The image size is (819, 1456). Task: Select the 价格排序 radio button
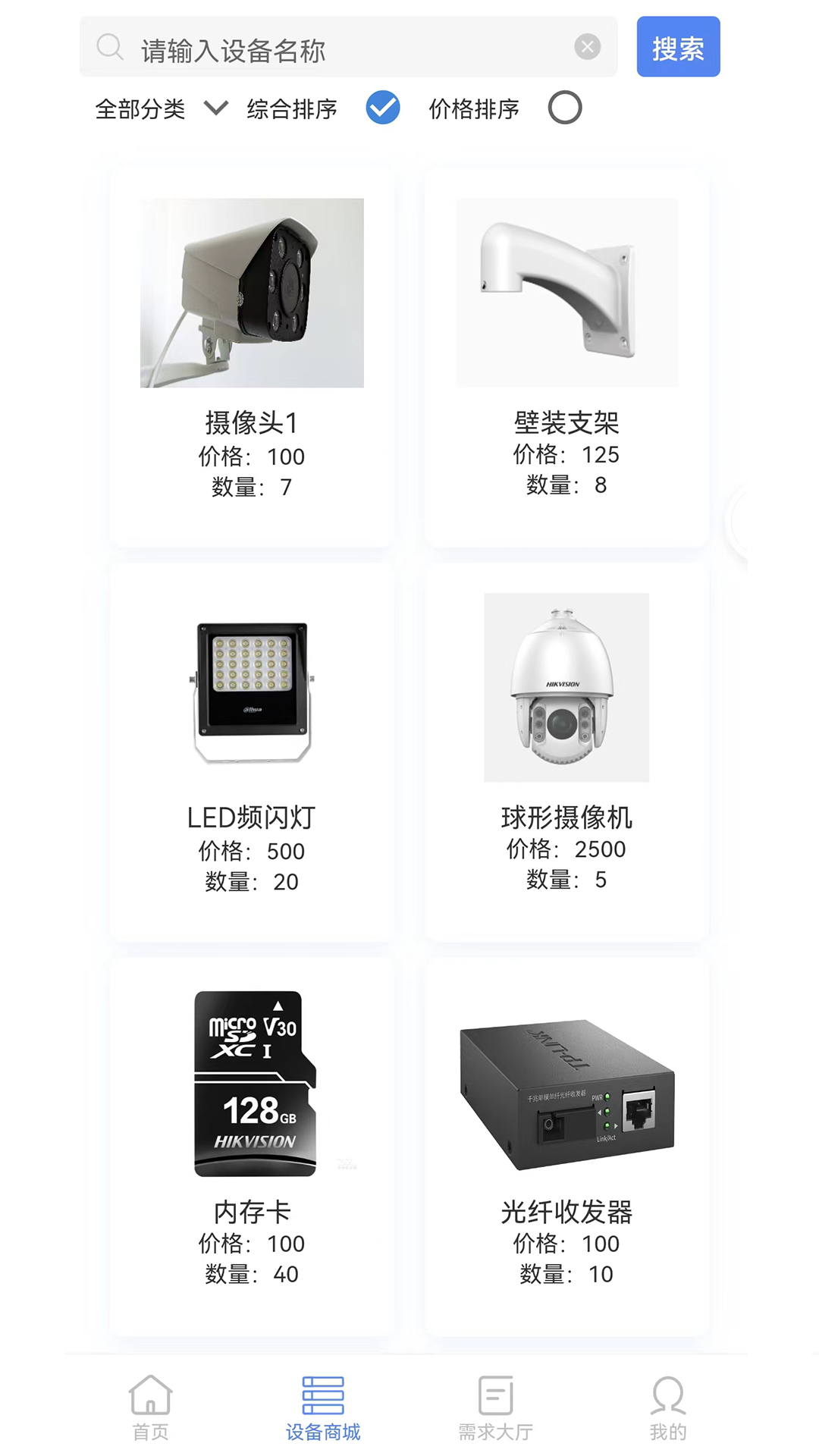pyautogui.click(x=564, y=108)
